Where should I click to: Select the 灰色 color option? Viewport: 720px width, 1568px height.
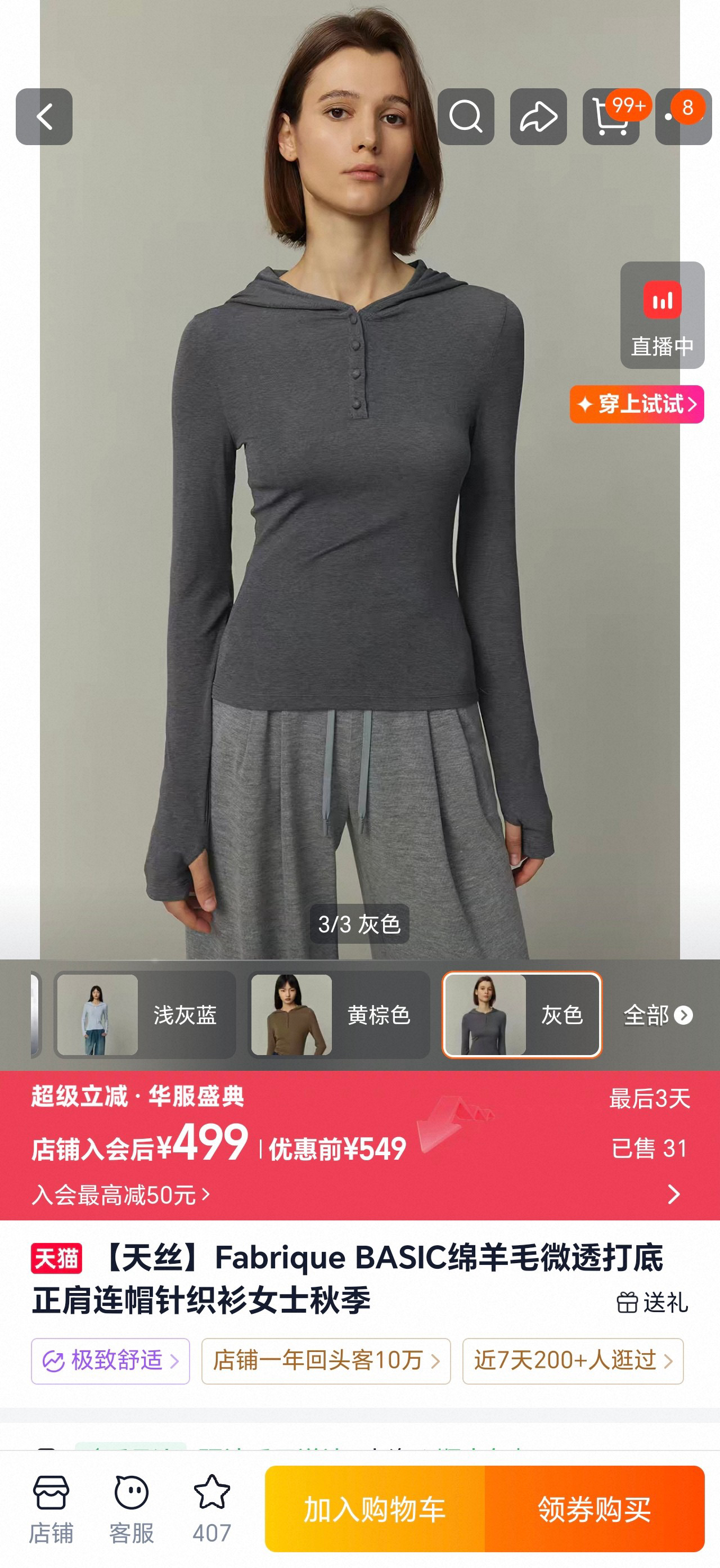(x=521, y=1015)
